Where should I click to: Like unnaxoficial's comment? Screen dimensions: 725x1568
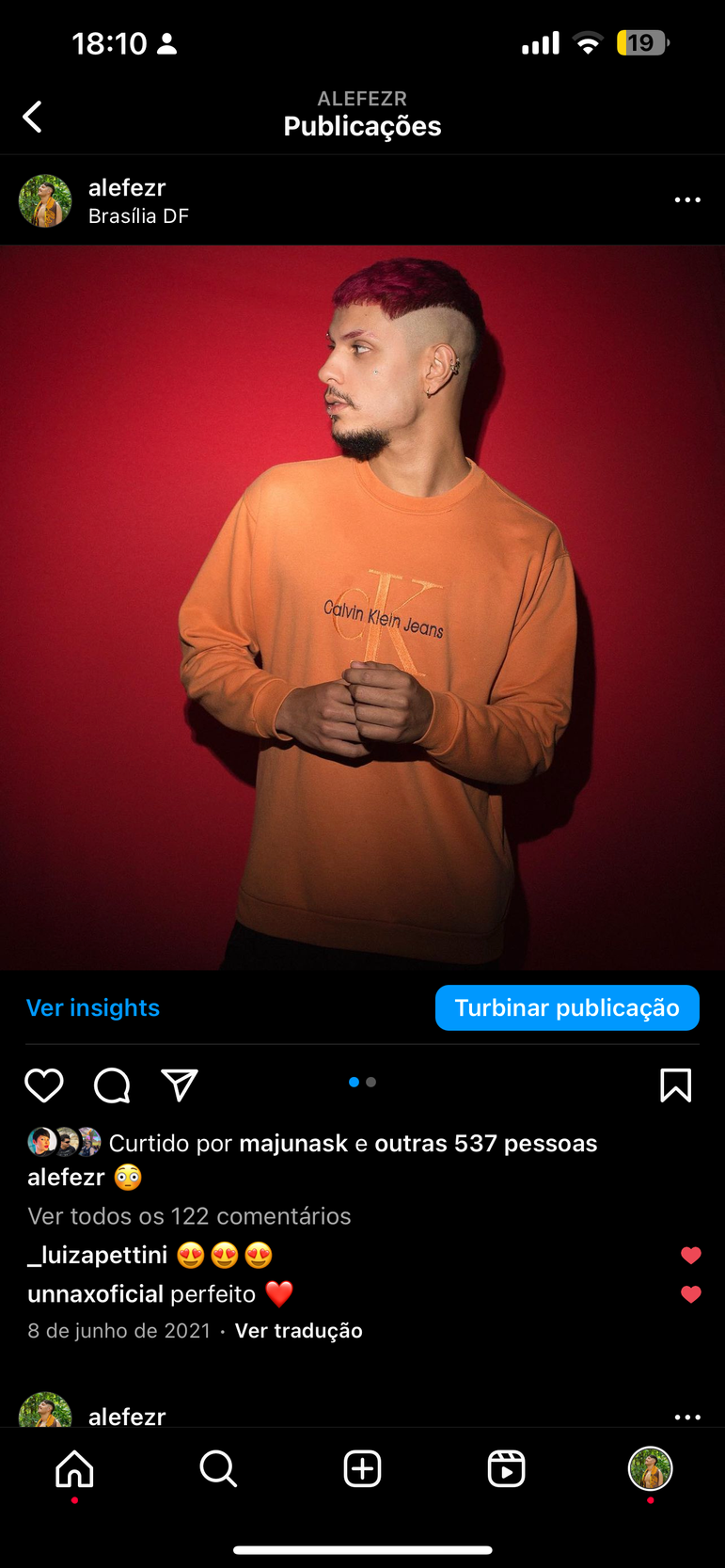click(x=690, y=1294)
